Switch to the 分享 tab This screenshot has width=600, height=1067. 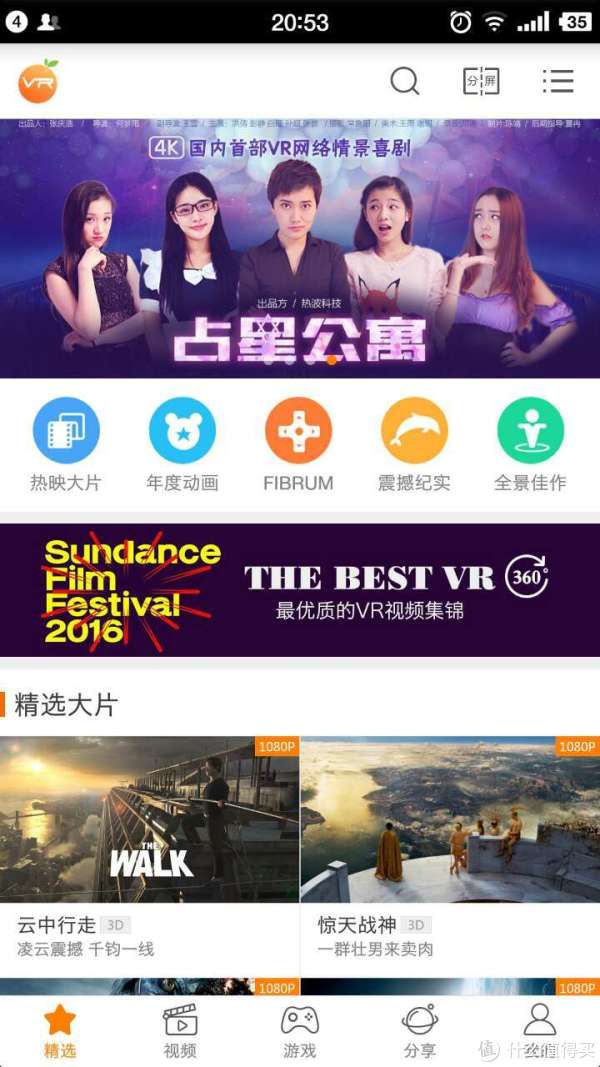tap(419, 1030)
